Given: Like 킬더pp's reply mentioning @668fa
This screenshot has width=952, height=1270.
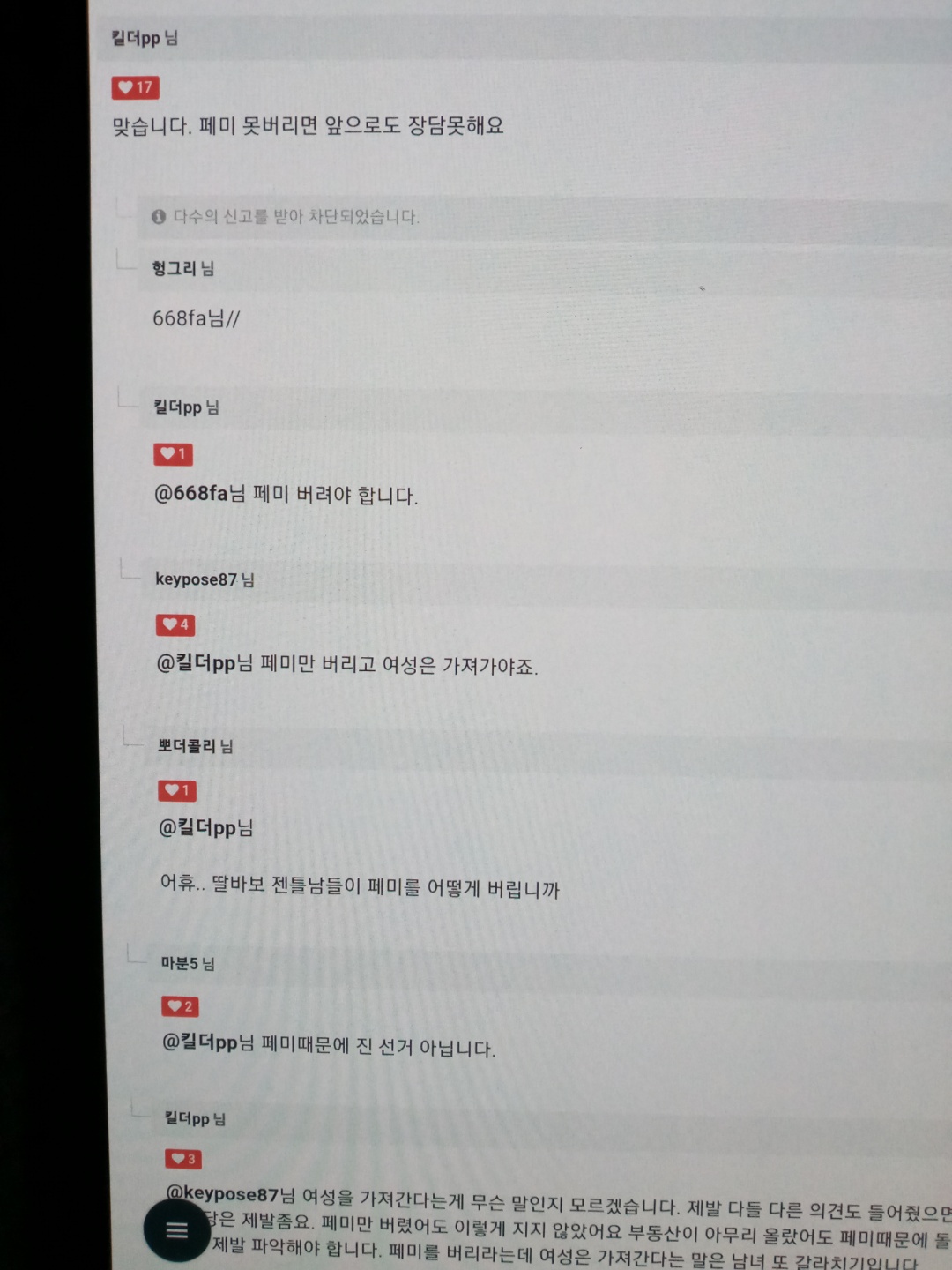Looking at the screenshot, I should [x=173, y=454].
